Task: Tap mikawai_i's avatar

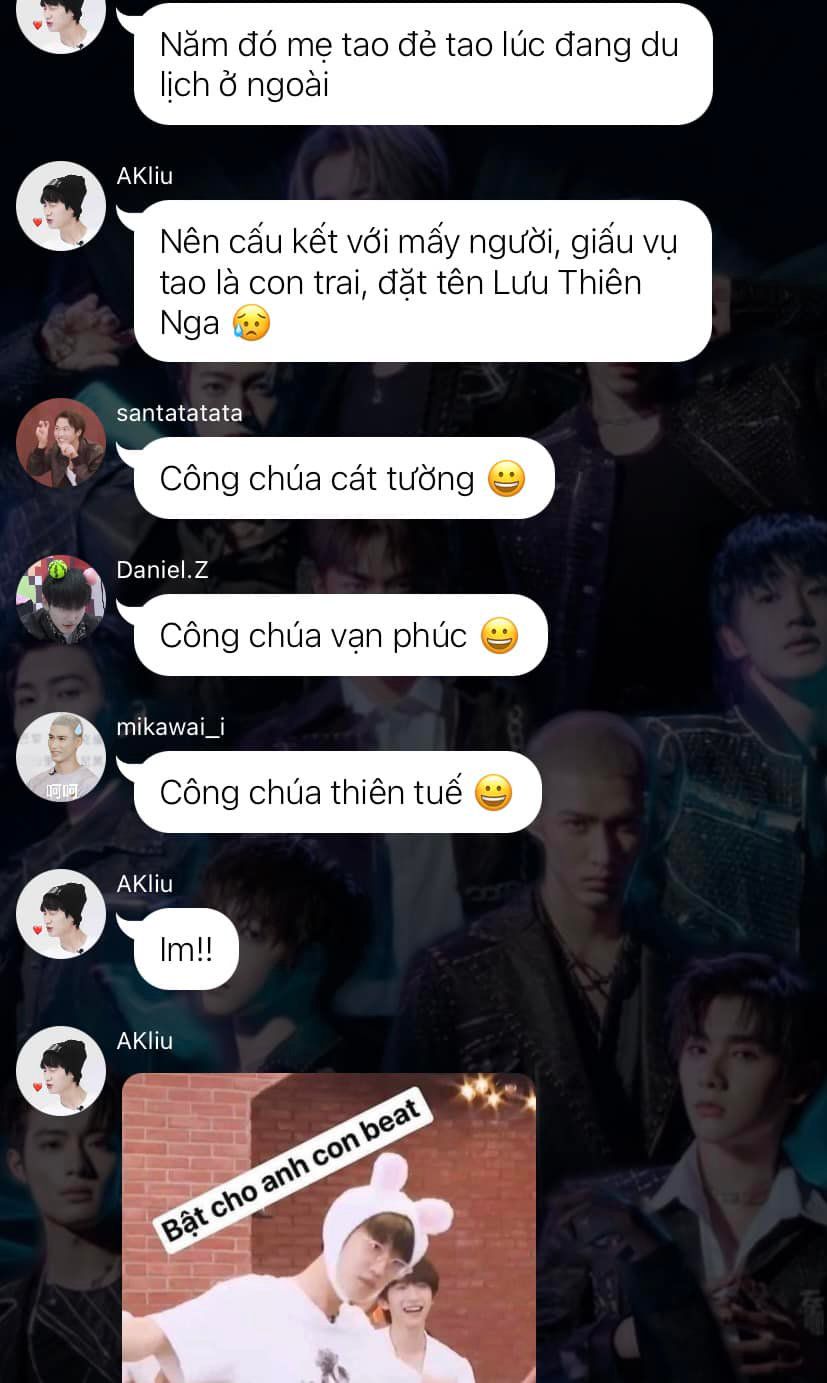Action: (x=61, y=757)
